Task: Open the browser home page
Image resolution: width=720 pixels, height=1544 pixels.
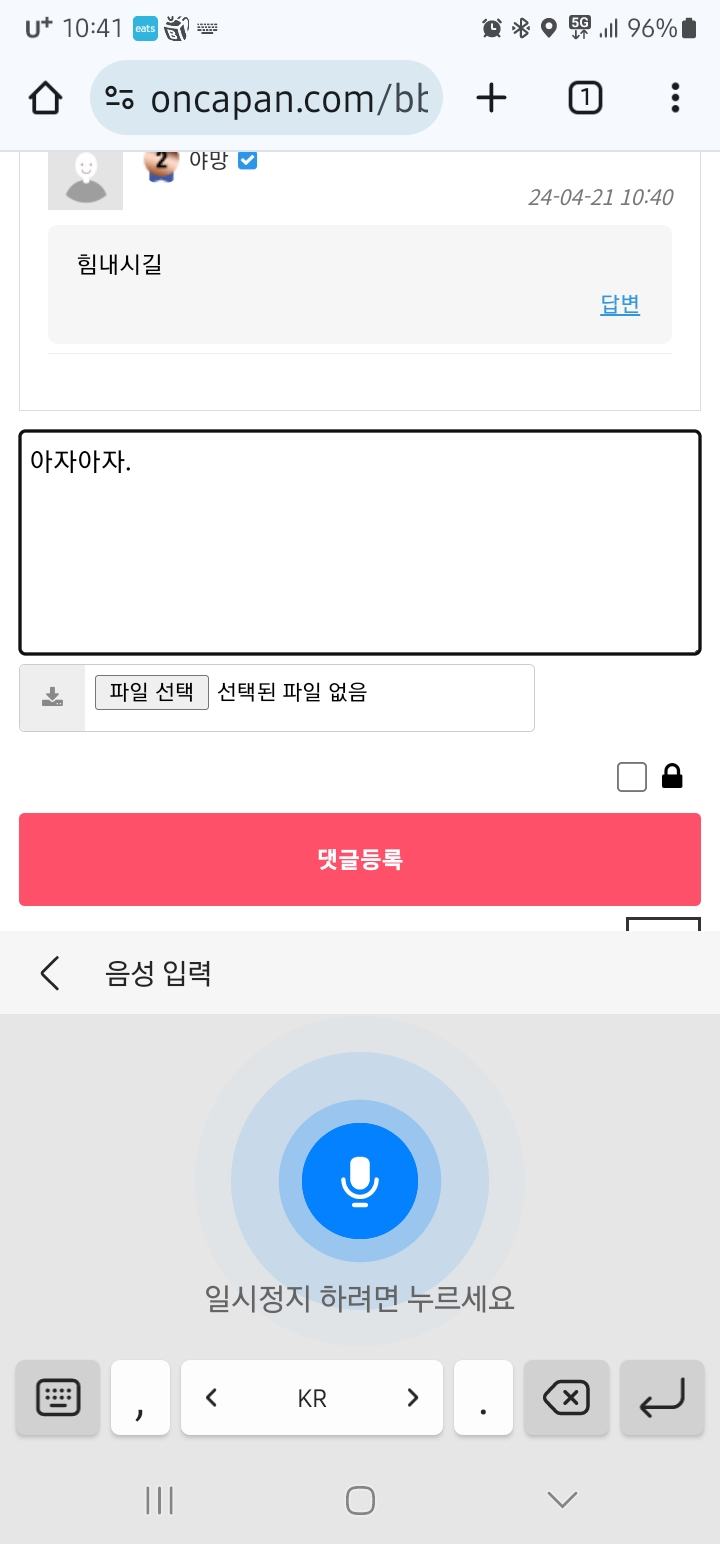Action: point(46,98)
